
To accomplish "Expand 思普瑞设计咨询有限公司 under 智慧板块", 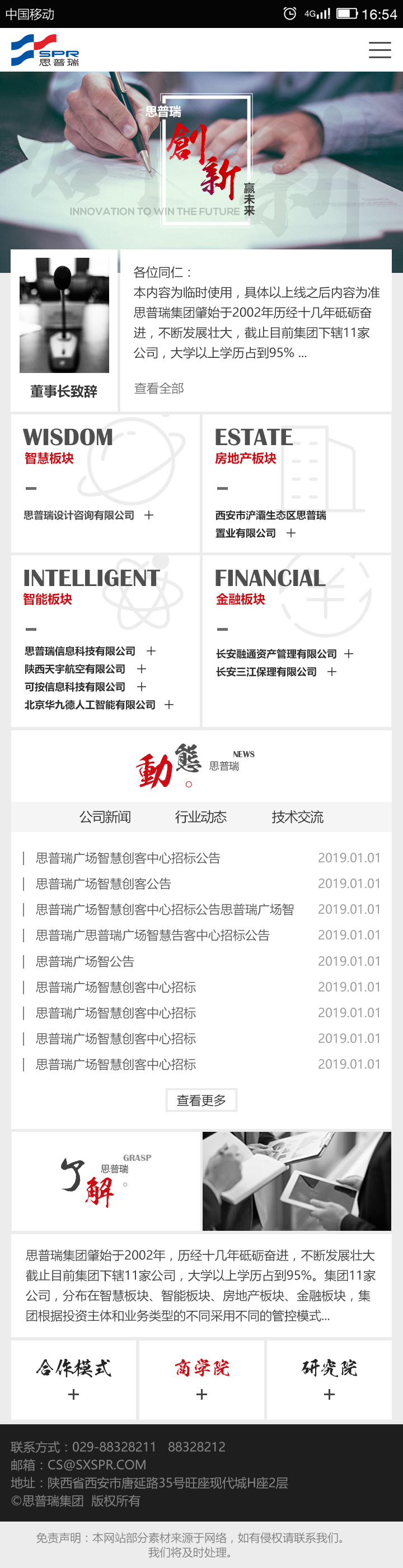I will click(149, 516).
